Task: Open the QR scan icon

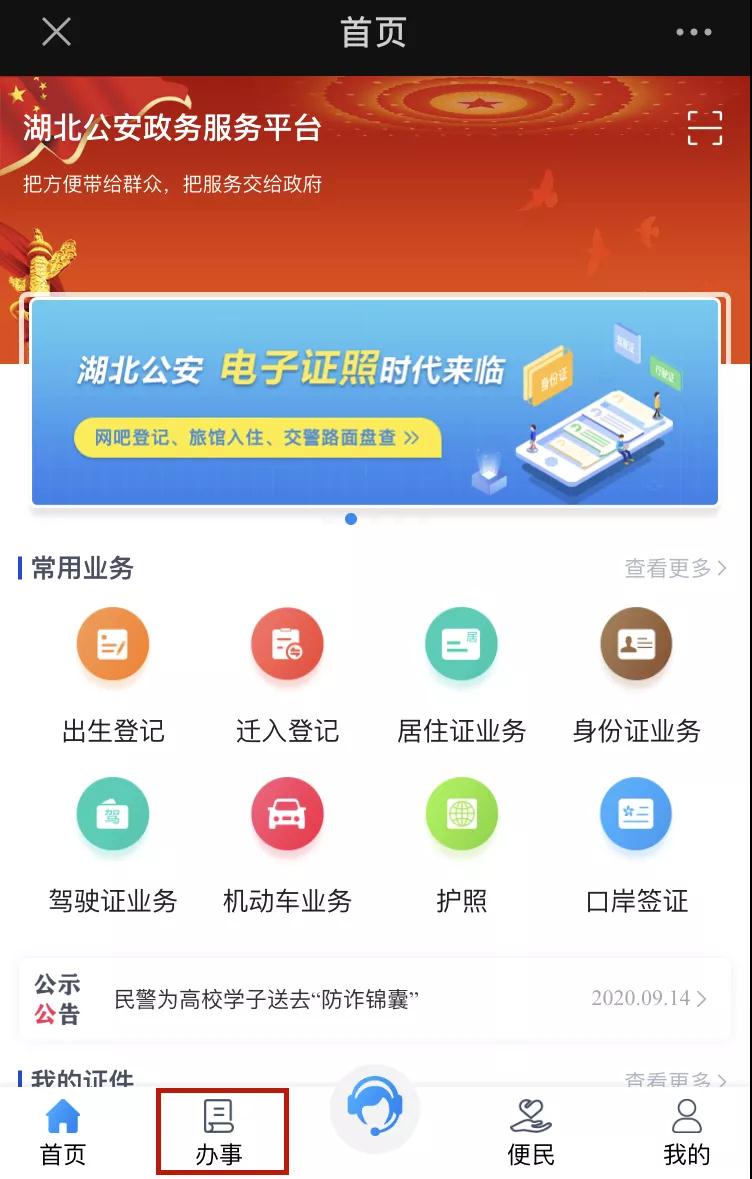Action: point(705,128)
